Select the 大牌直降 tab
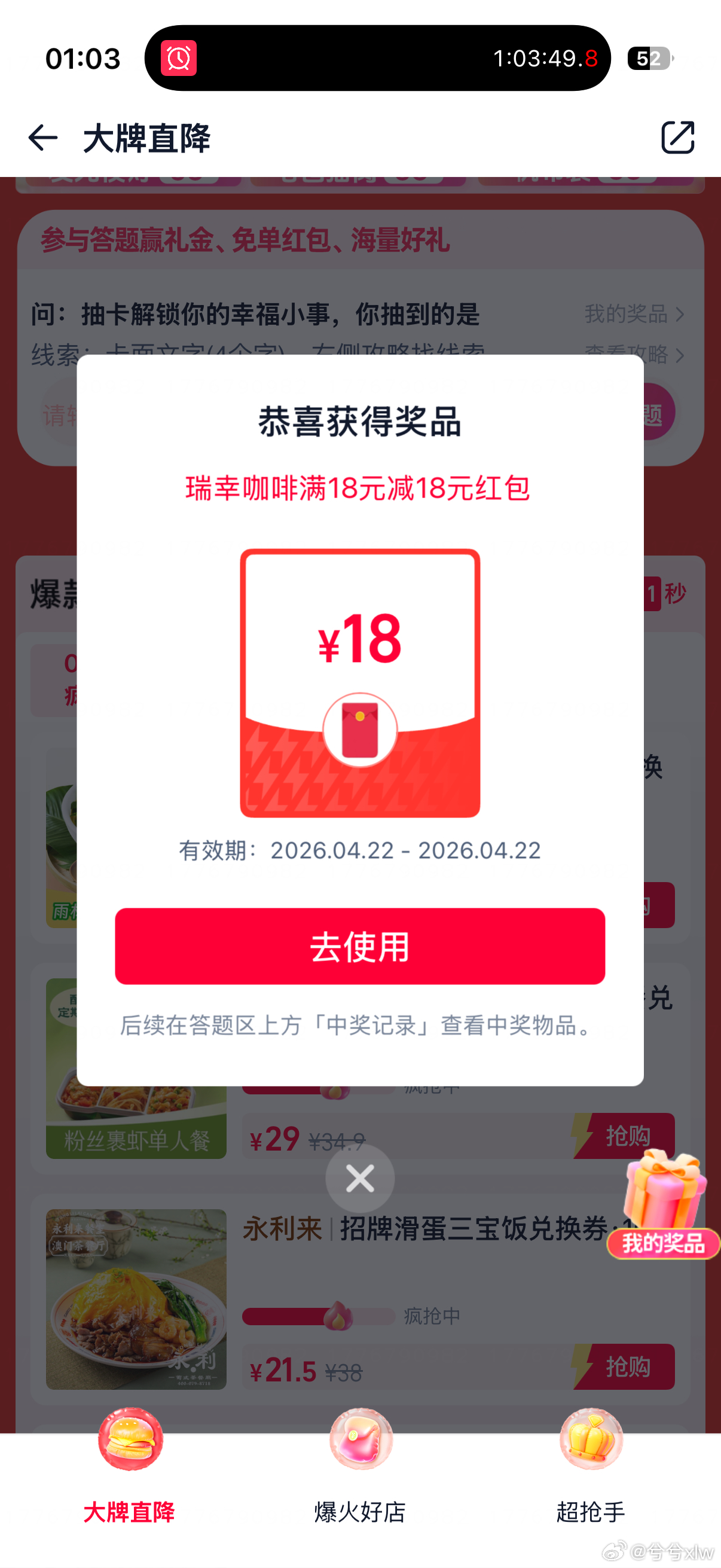721x1568 pixels. click(x=129, y=1466)
